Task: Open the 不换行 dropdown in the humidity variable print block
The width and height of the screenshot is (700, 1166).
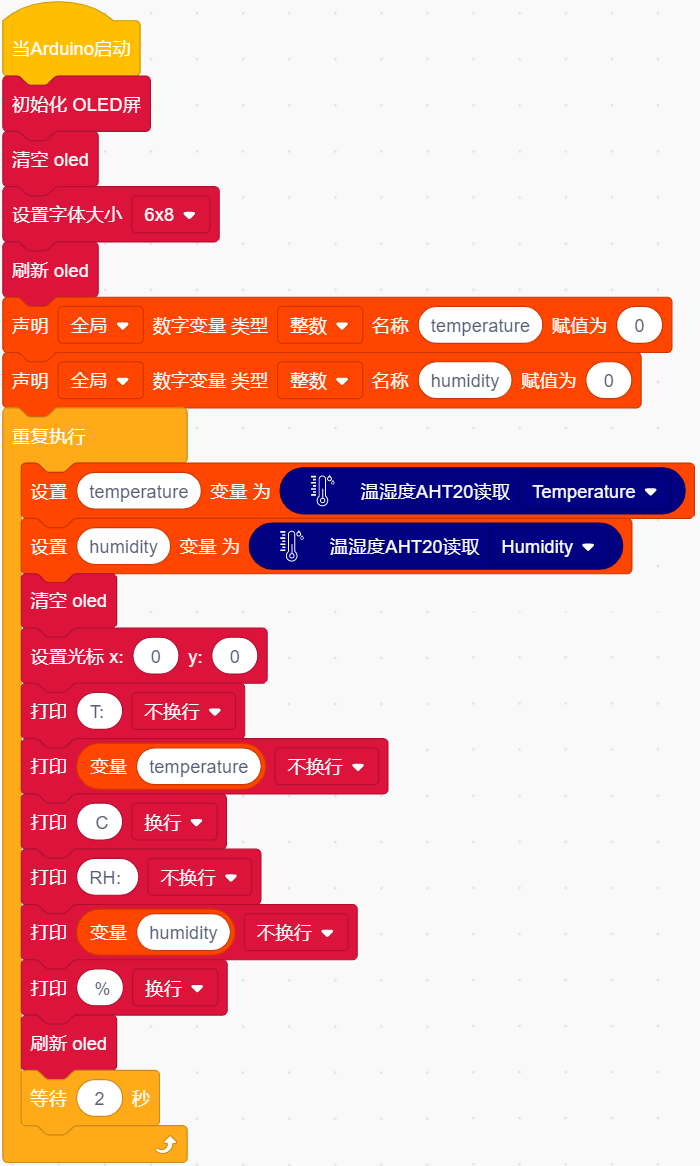Action: tap(296, 933)
